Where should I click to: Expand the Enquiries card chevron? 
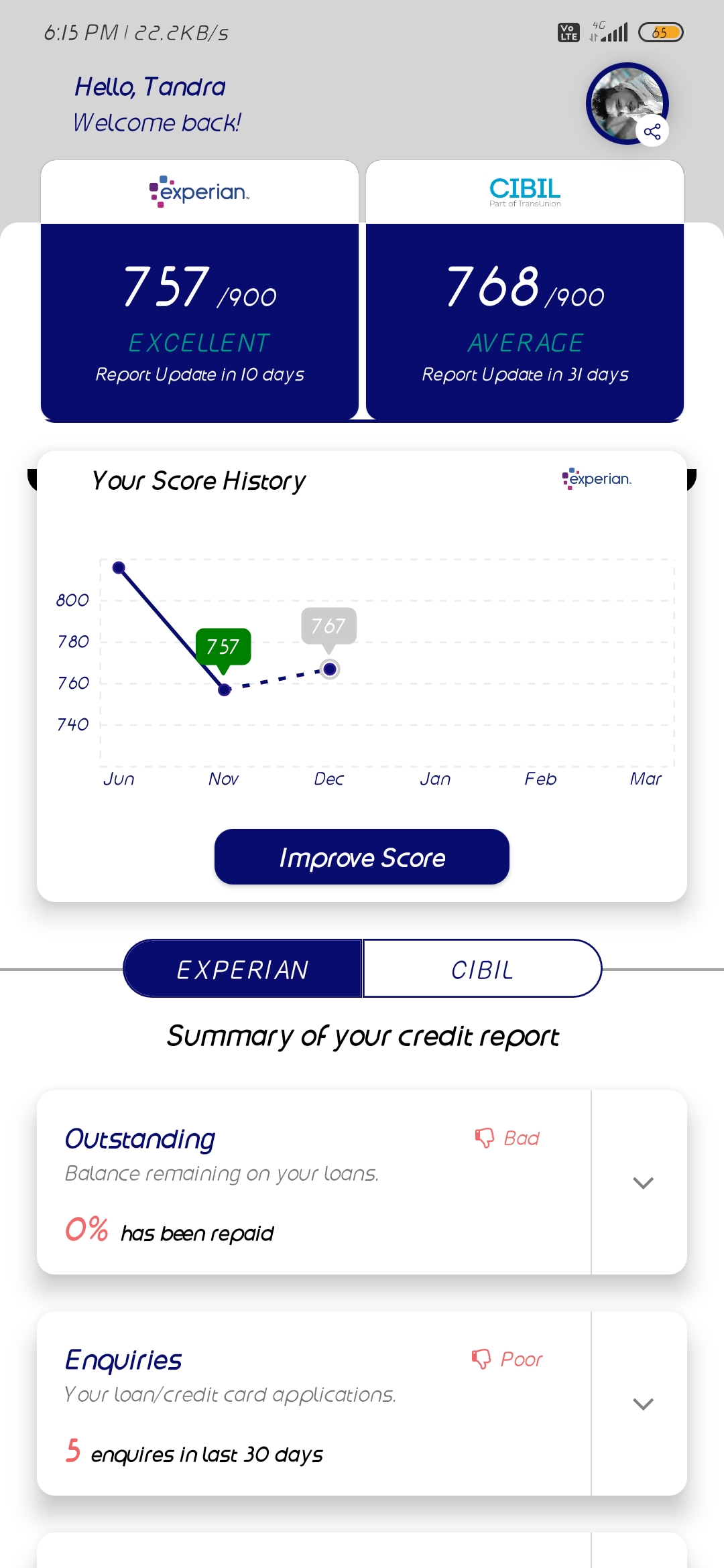pos(643,1404)
